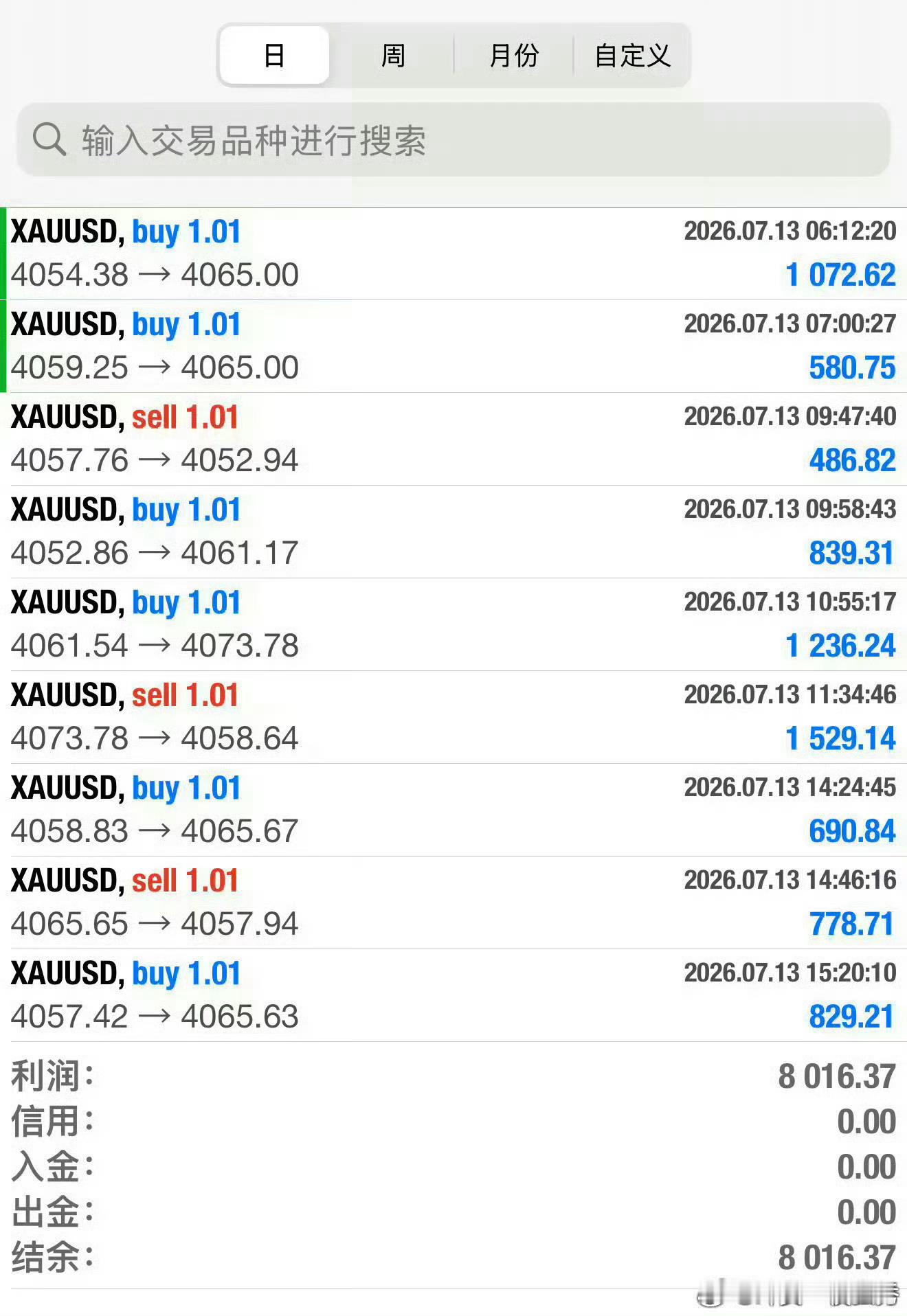This screenshot has height=1316, width=907.
Task: Switch to the 日 period tab
Action: coord(274,55)
